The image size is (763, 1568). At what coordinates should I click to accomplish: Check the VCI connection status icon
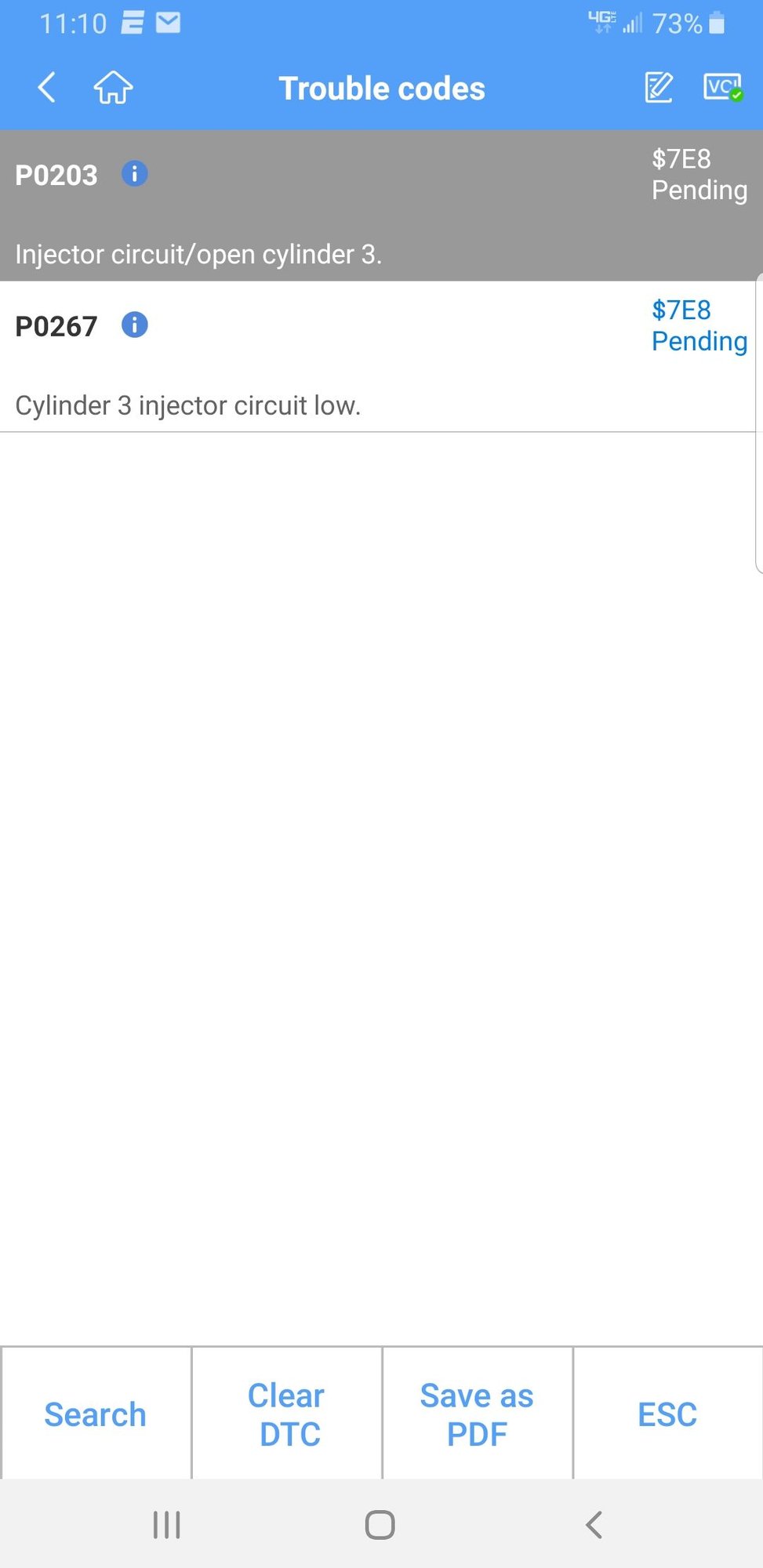(722, 87)
